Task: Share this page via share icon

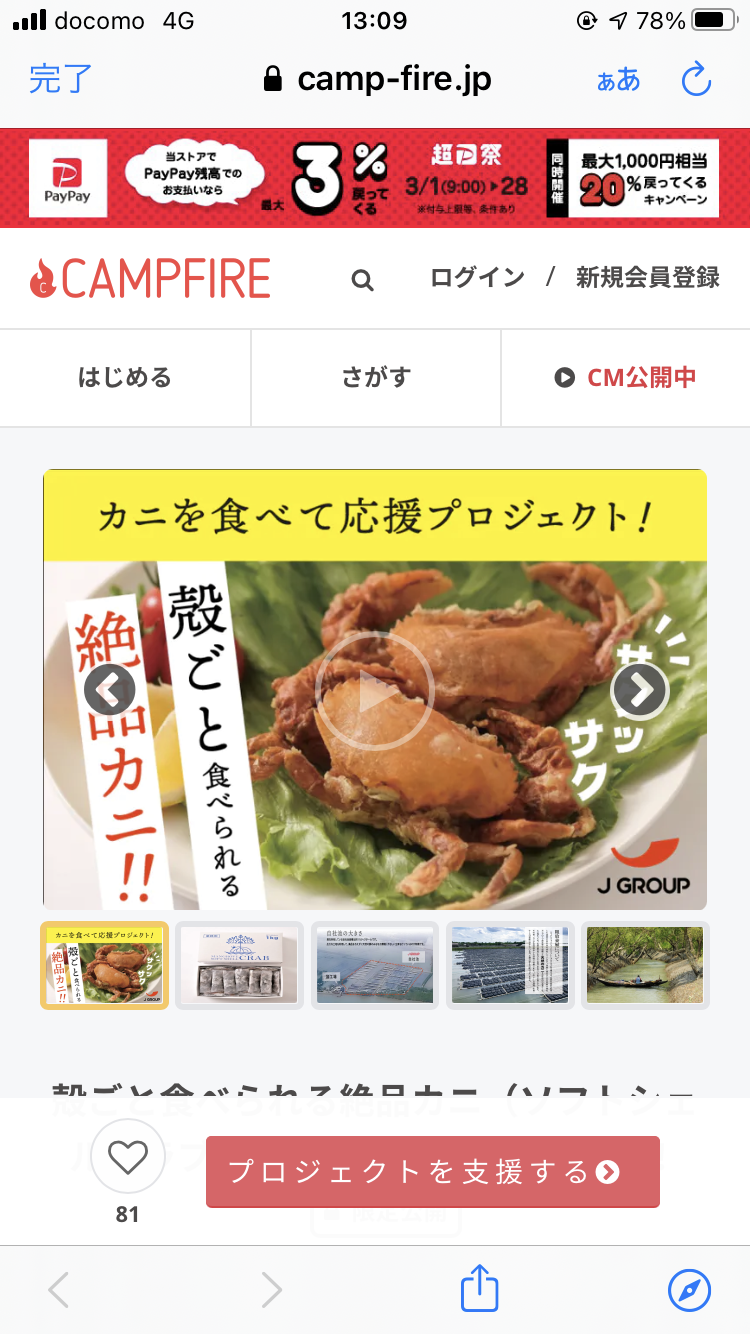Action: pos(479,1288)
